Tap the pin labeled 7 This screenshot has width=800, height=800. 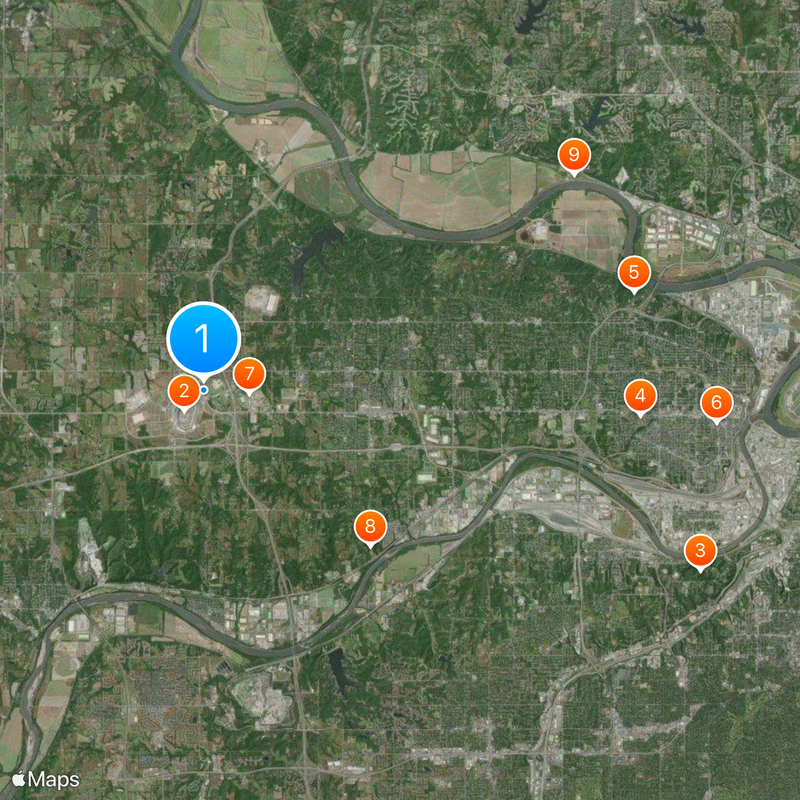pos(249,375)
